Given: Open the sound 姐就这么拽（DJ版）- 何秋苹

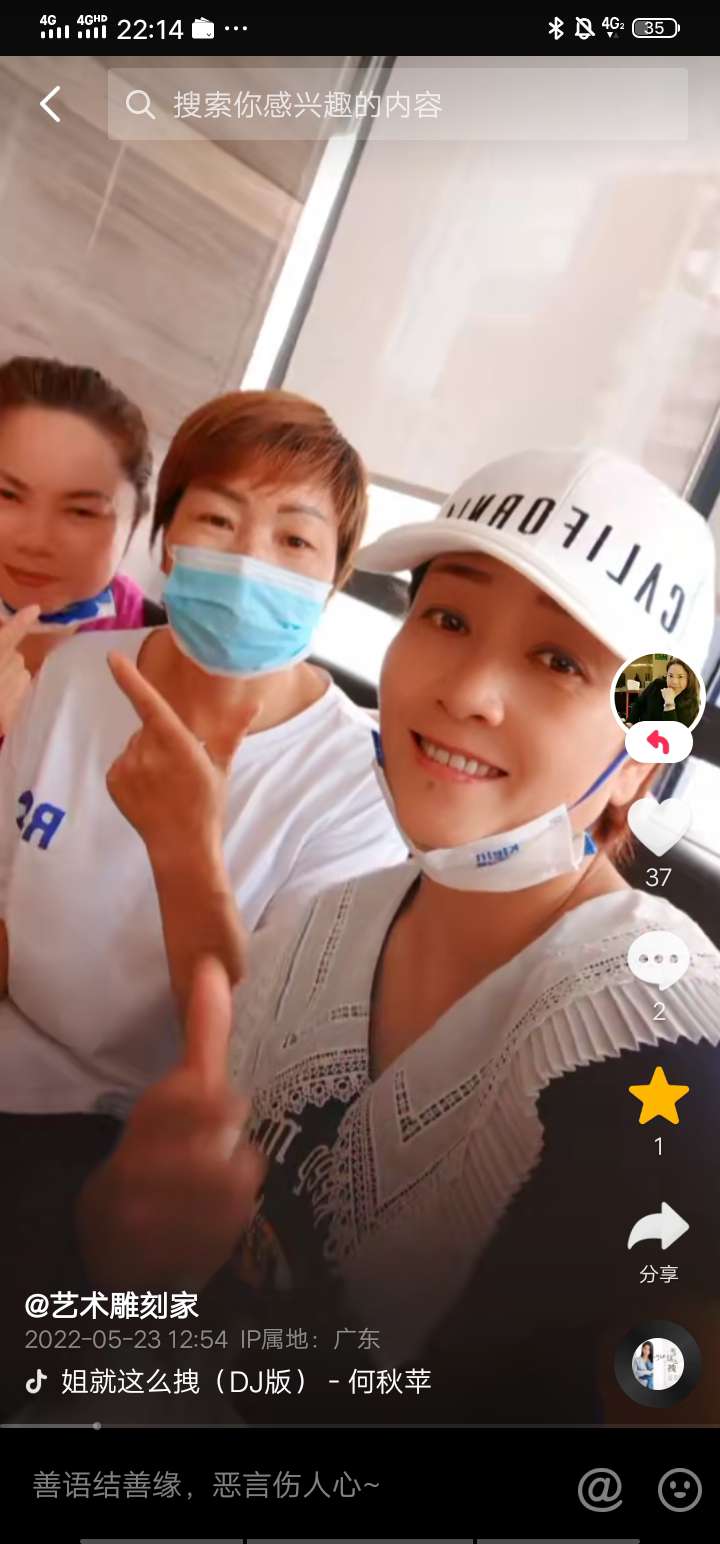Looking at the screenshot, I should [245, 1381].
